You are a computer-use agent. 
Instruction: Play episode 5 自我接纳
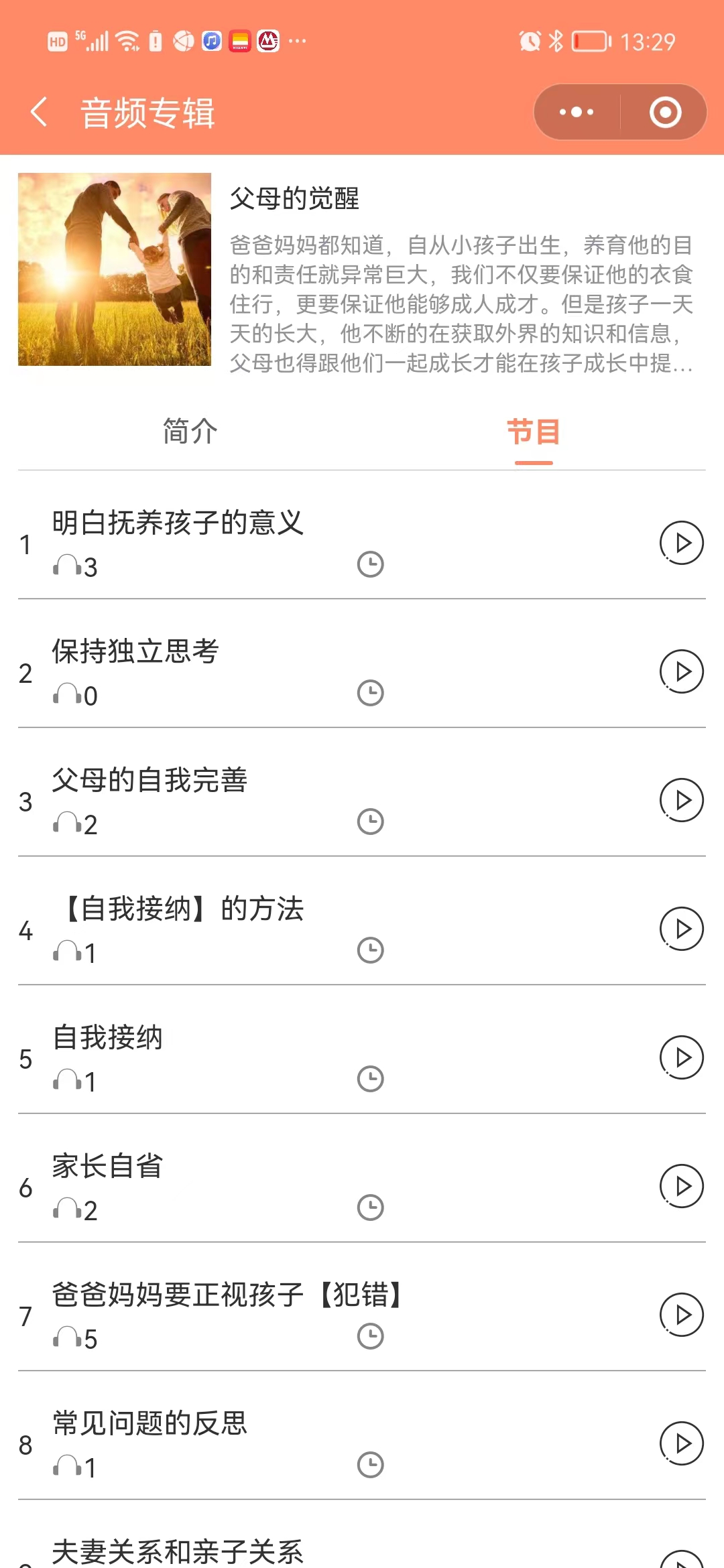pos(681,1057)
